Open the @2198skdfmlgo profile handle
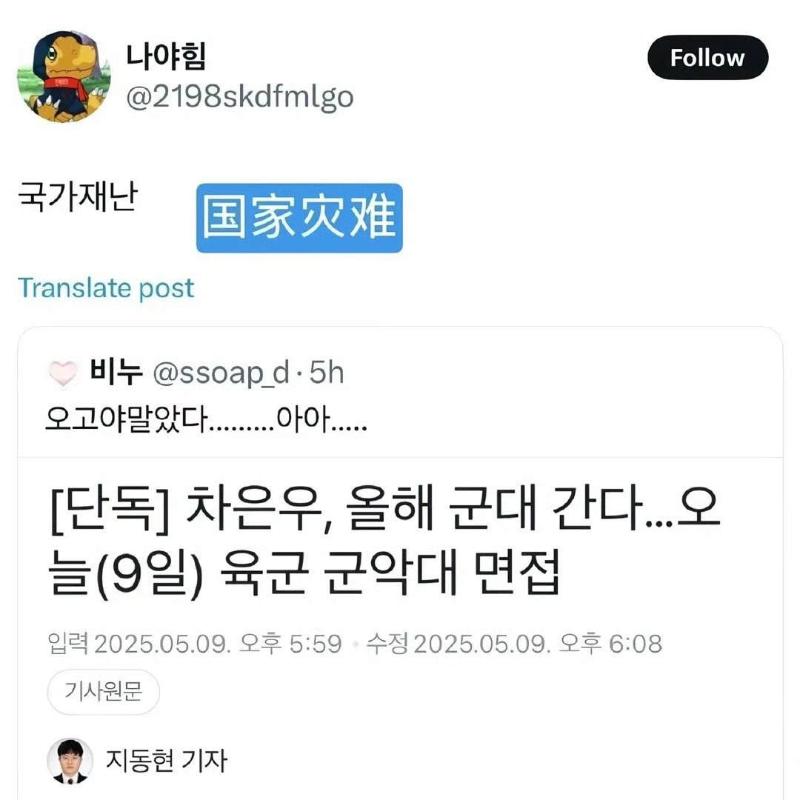 coord(238,96)
